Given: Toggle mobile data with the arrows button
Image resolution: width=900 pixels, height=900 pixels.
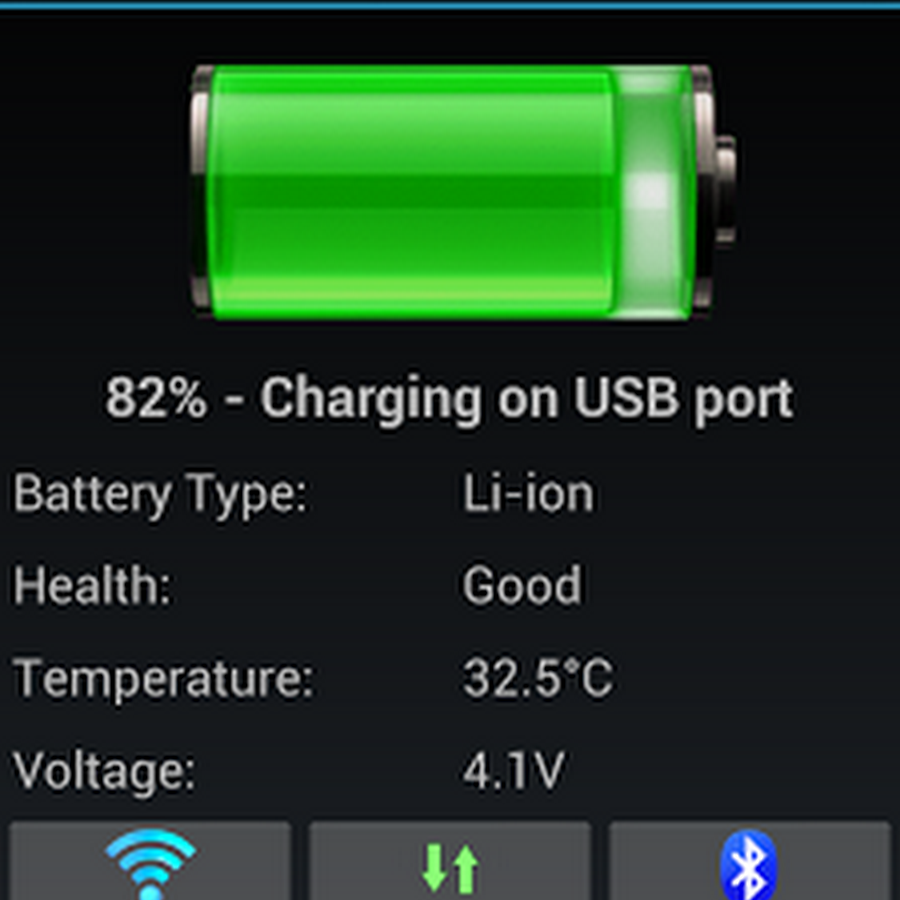Looking at the screenshot, I should (449, 864).
